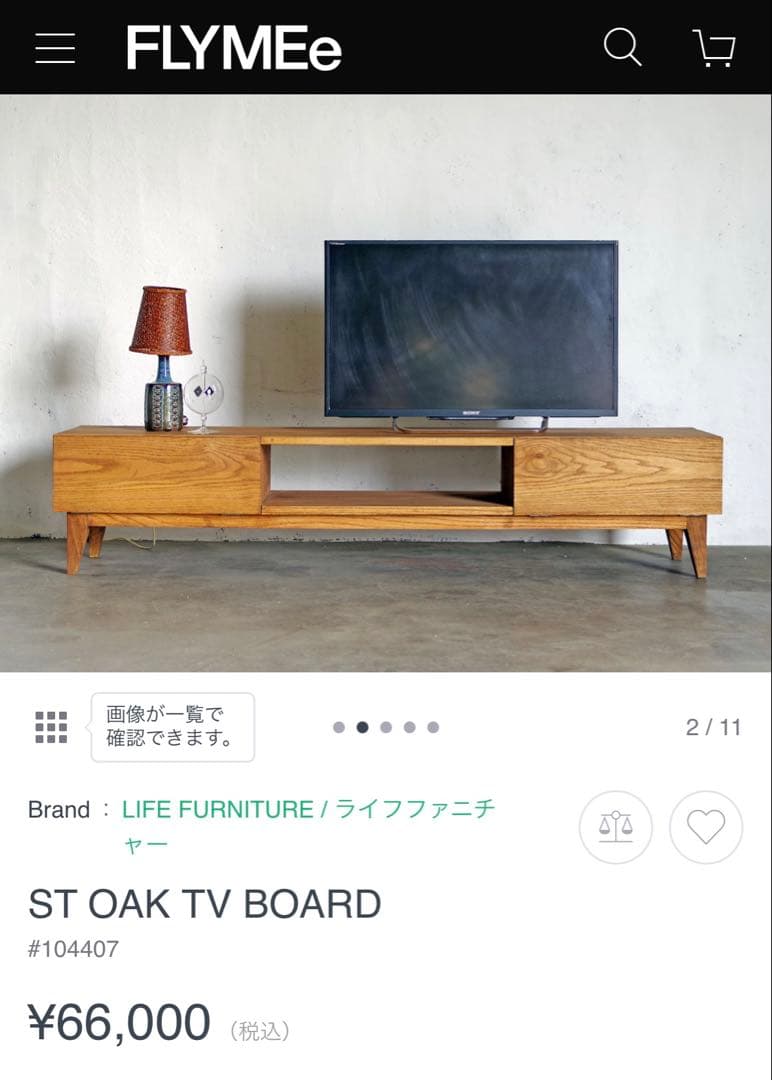The height and width of the screenshot is (1080, 772).
Task: Click the 画像が一覧で確認できます tooltip
Action: [x=172, y=727]
